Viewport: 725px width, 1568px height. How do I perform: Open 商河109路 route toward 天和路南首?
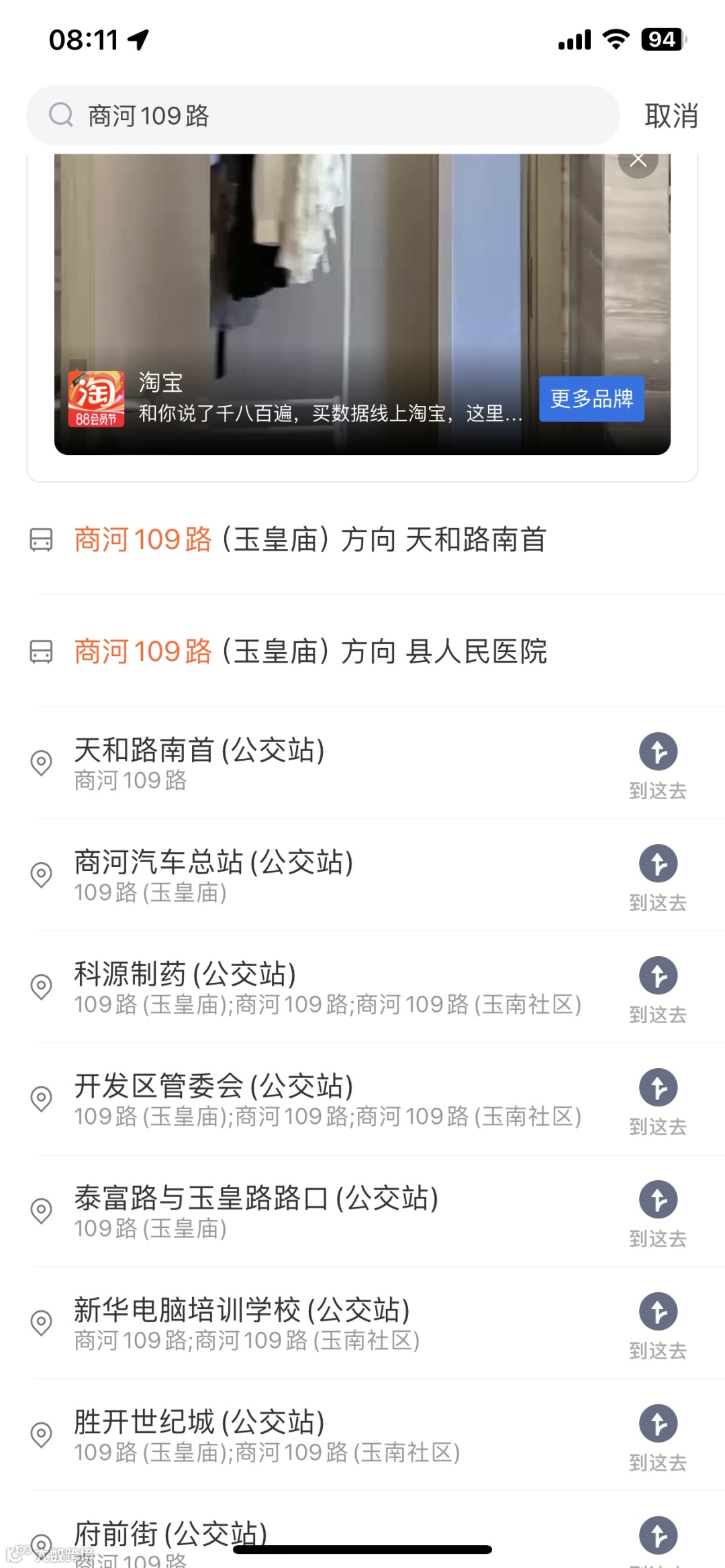pyautogui.click(x=310, y=539)
